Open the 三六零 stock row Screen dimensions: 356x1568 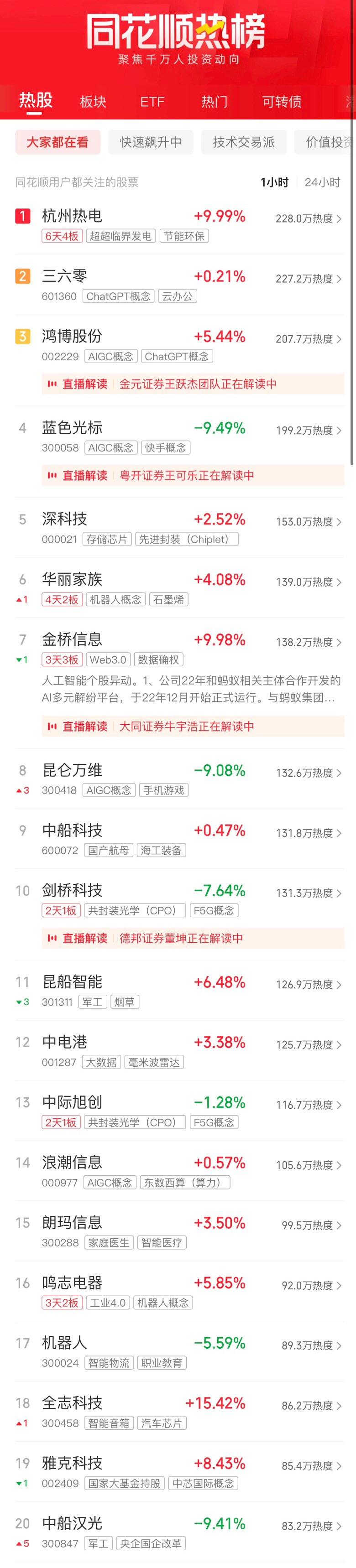point(65,276)
